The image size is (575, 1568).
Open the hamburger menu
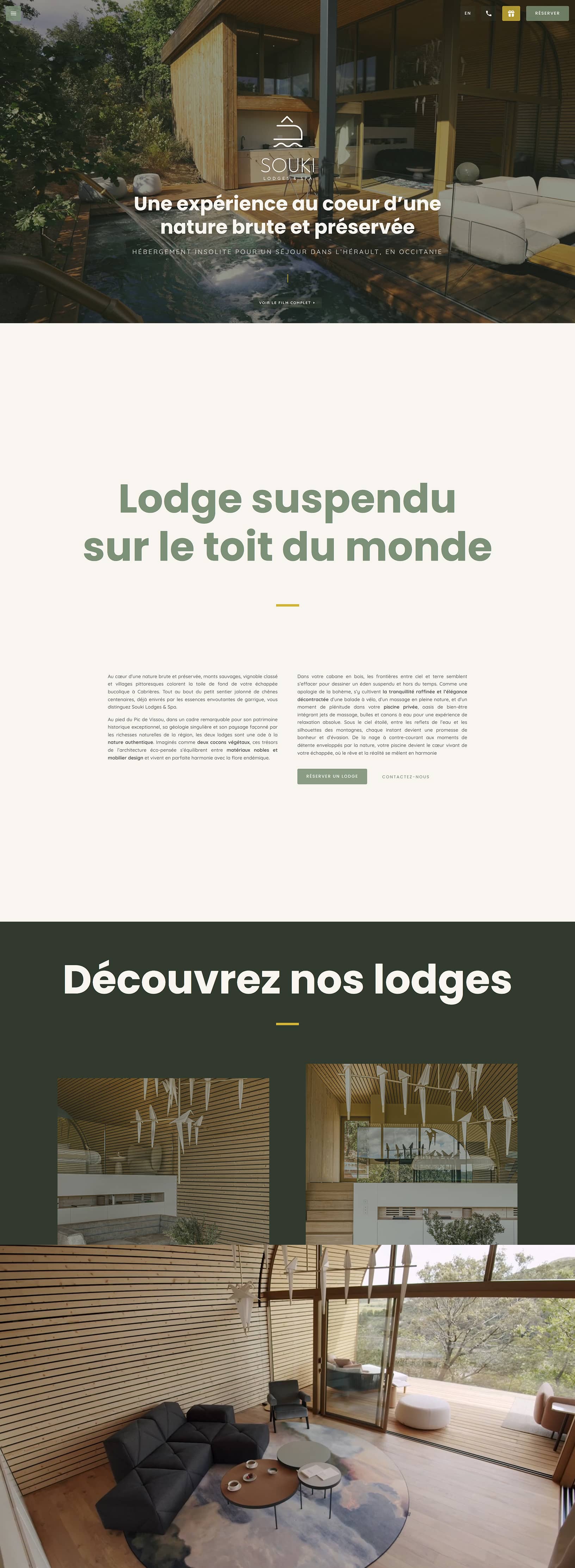click(13, 13)
